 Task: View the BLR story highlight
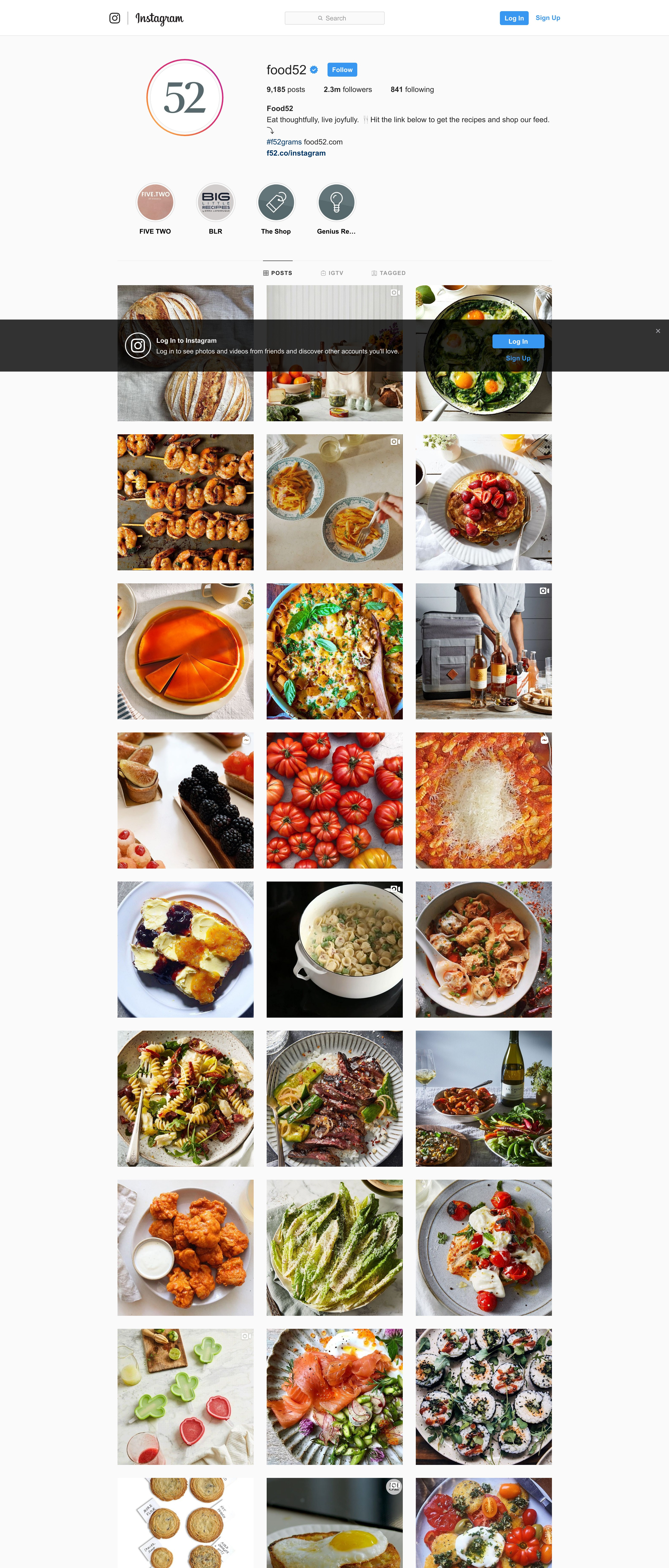[216, 203]
